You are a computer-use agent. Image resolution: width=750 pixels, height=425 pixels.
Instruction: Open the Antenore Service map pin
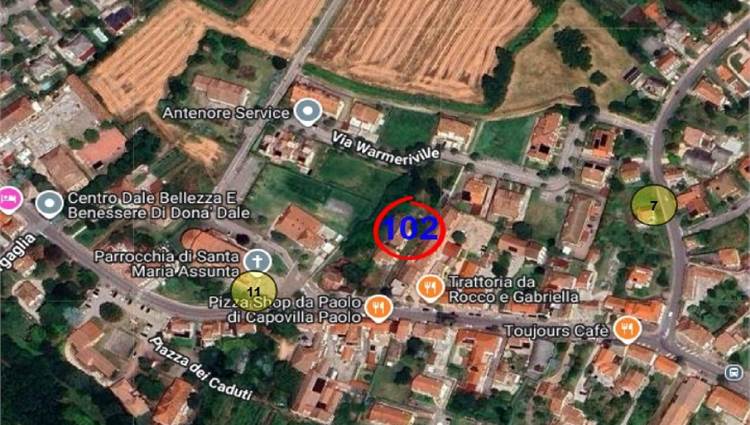click(307, 108)
